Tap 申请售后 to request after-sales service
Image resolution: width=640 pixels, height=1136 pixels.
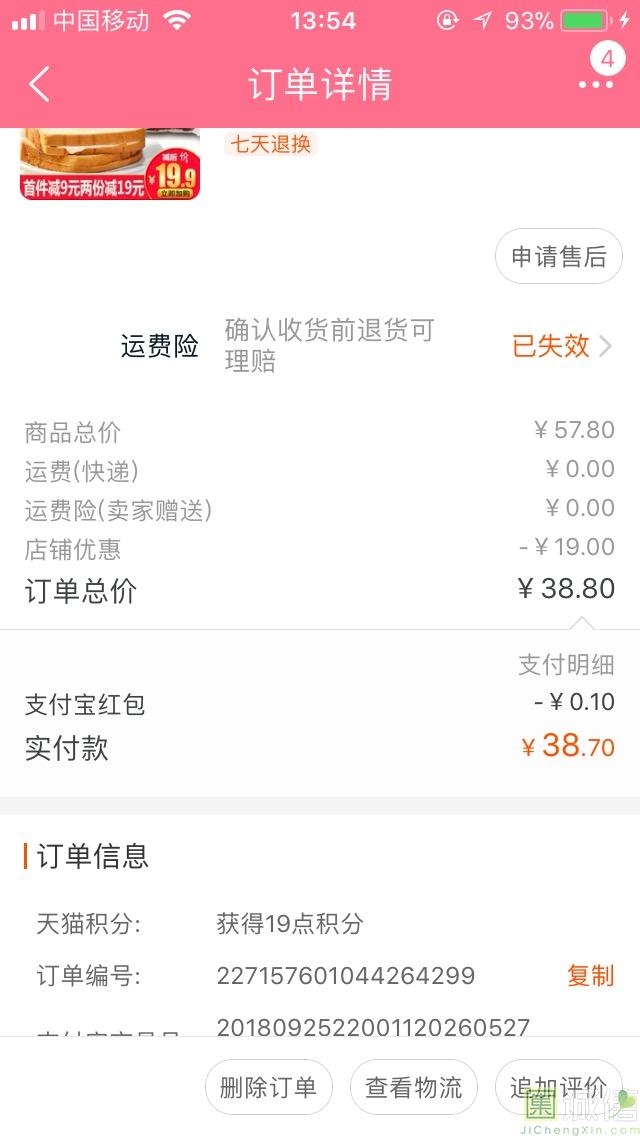click(558, 256)
